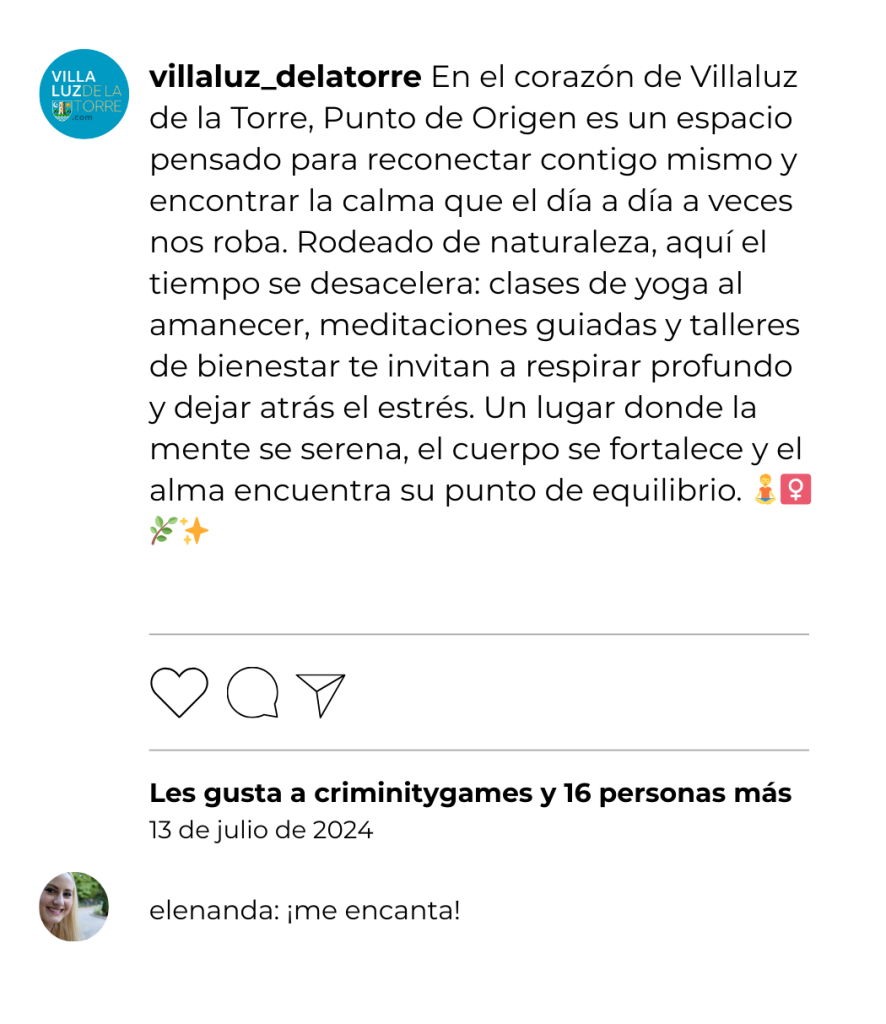The width and height of the screenshot is (886, 1024).
Task: View who liked: criminitygames y 16 personas más
Action: pos(470,794)
